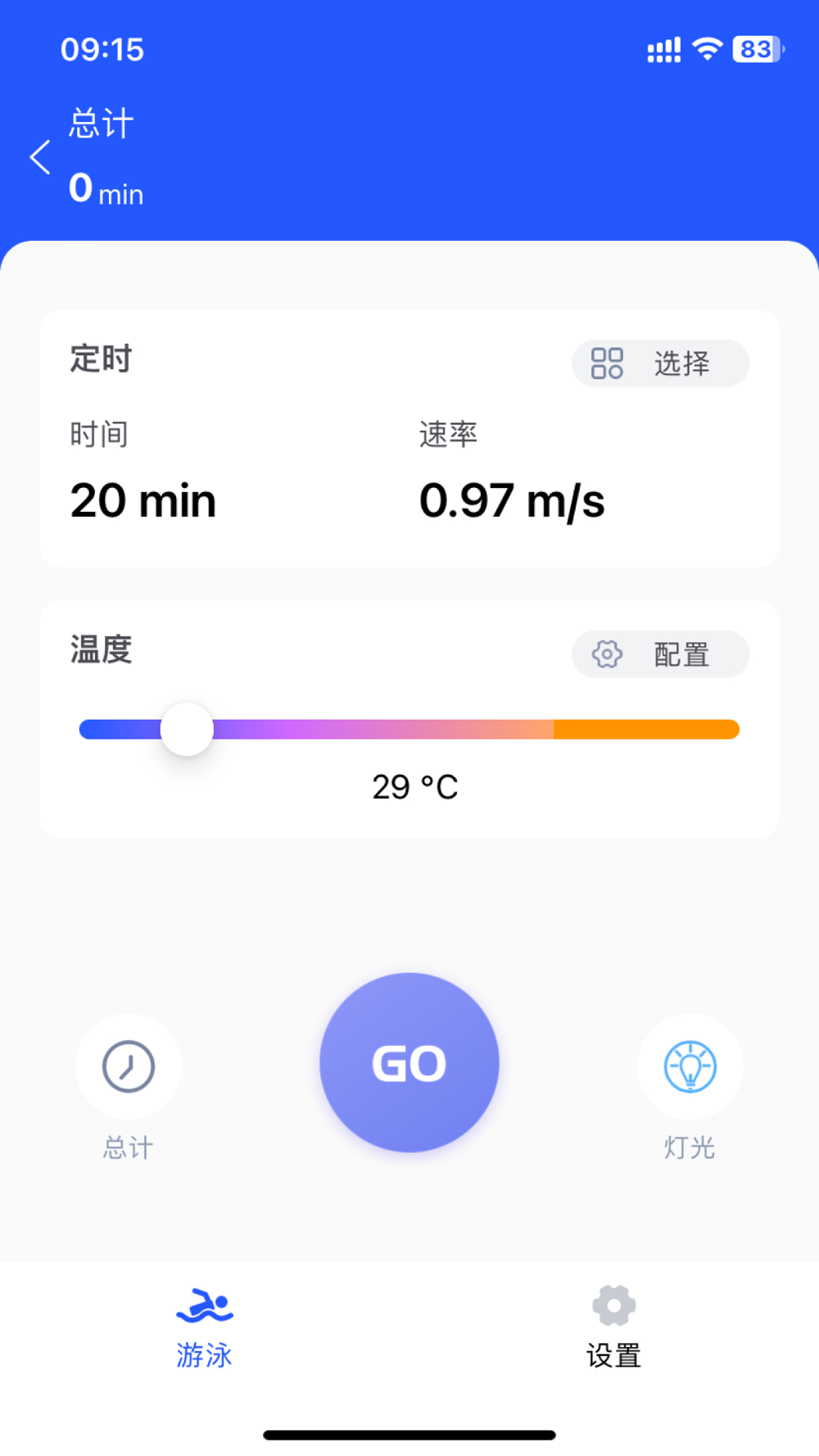Switch to the 设置 tab
The image size is (819, 1456).
[x=613, y=1328]
